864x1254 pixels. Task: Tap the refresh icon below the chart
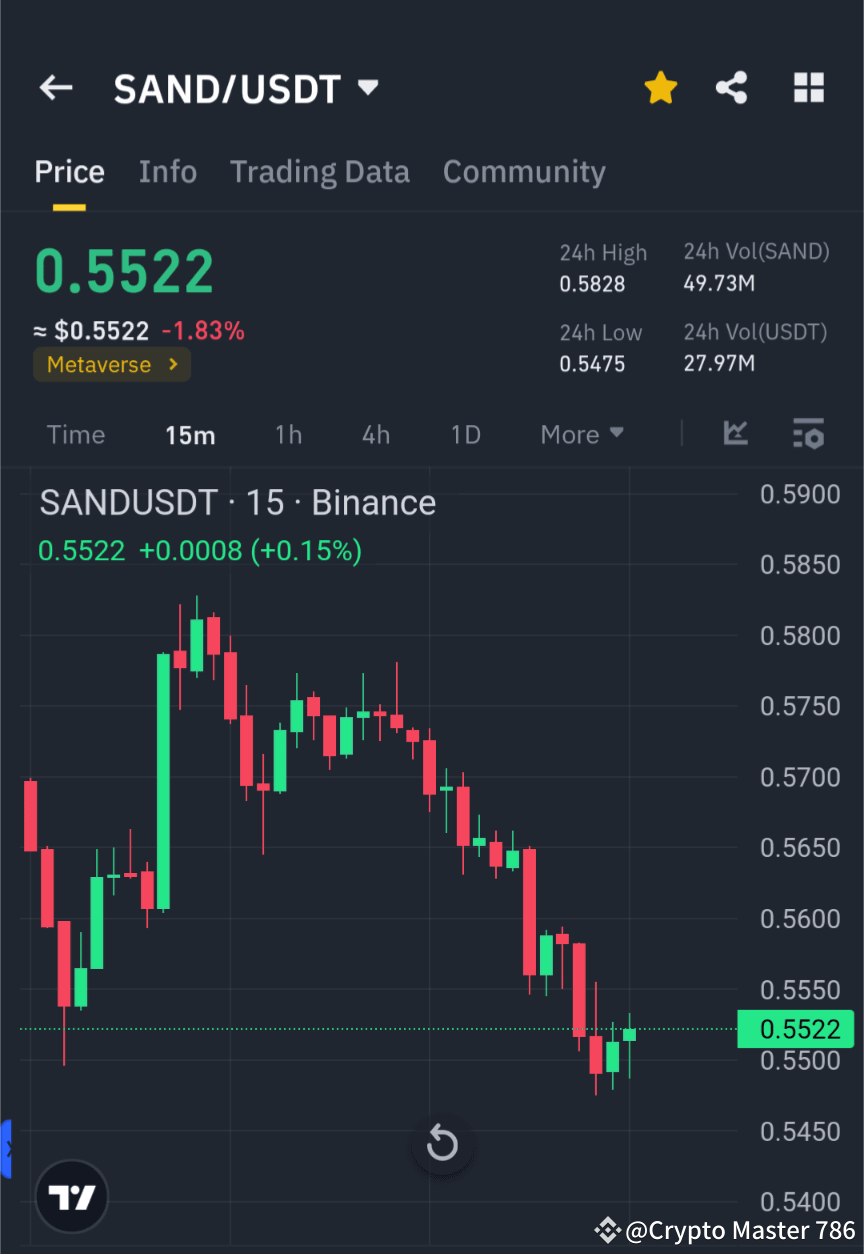click(442, 1143)
